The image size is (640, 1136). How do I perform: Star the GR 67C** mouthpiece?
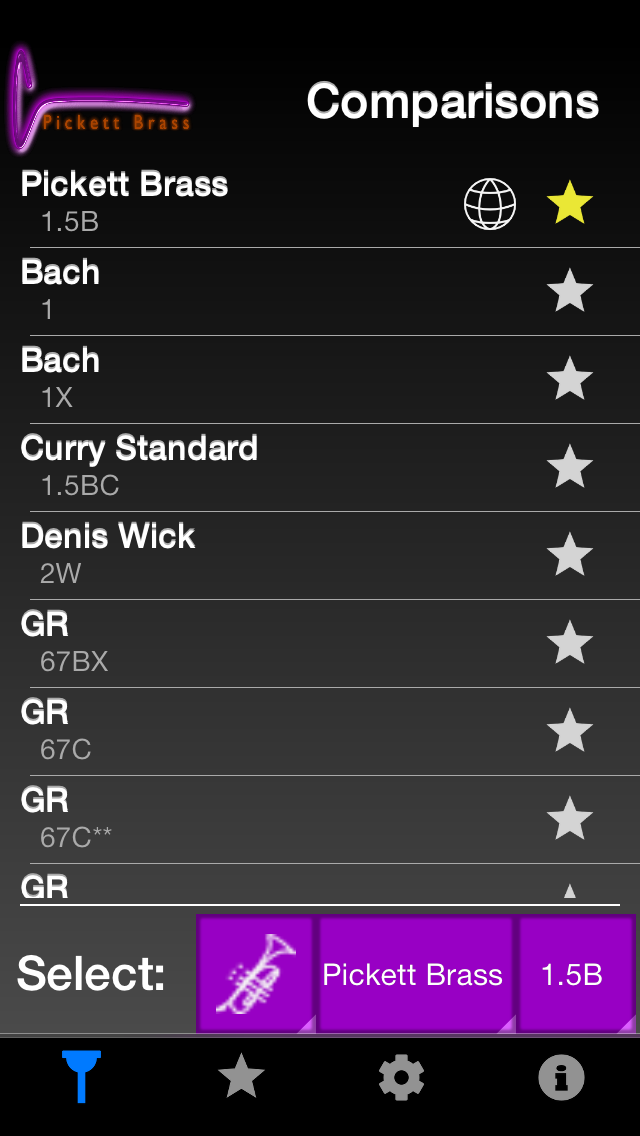(x=570, y=820)
